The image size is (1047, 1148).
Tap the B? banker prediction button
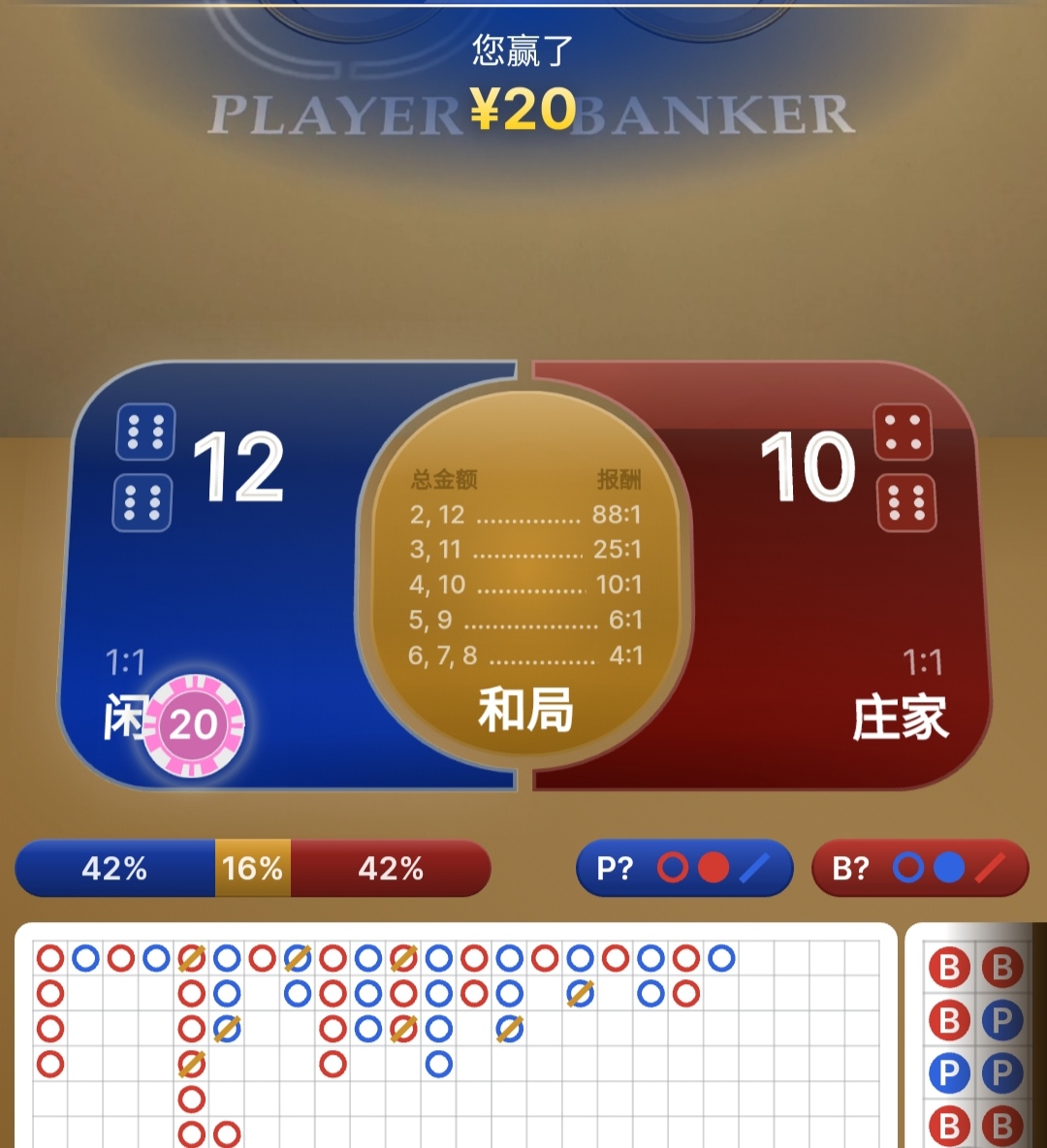click(919, 868)
